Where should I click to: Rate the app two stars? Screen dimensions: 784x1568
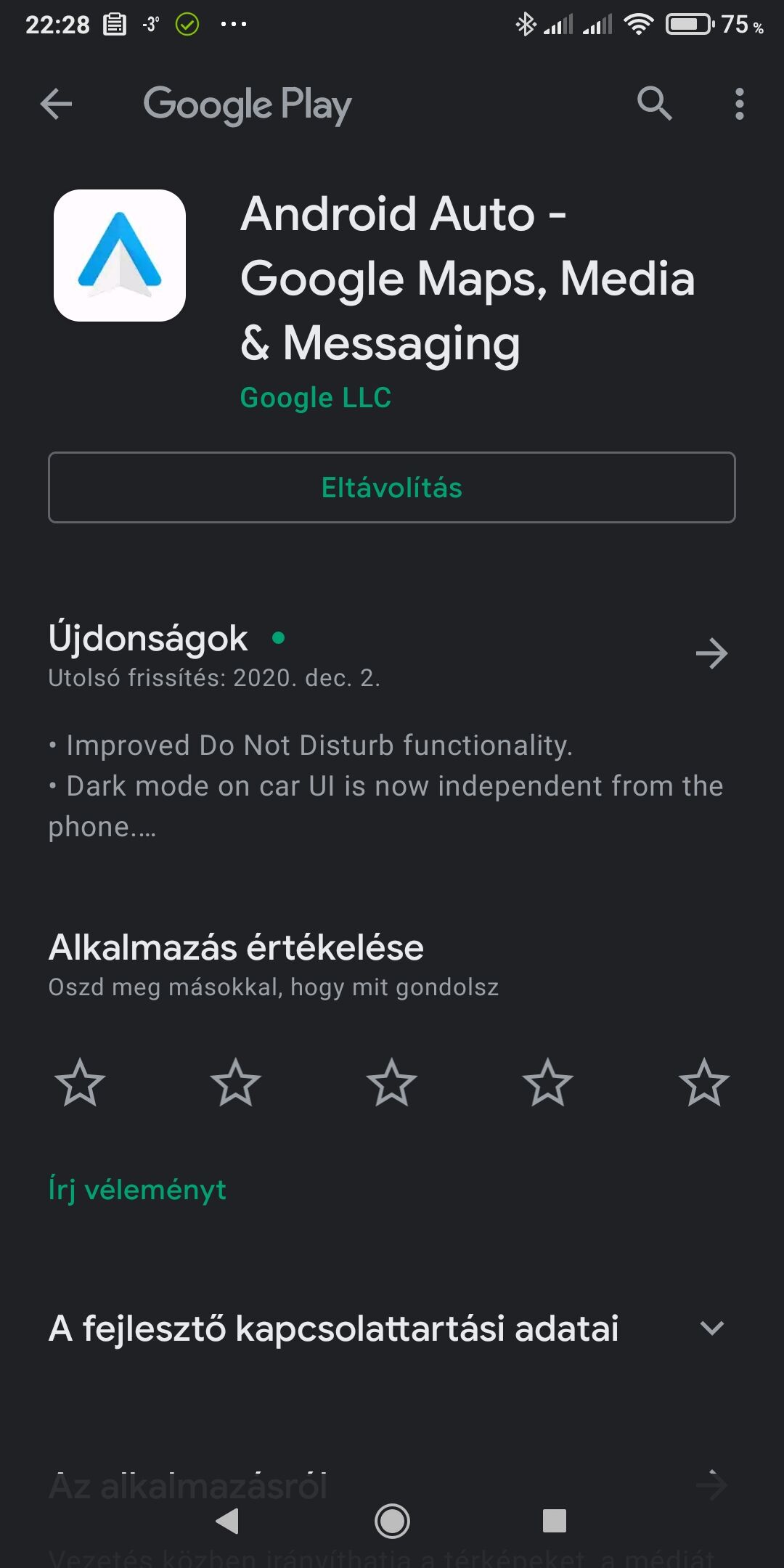pyautogui.click(x=236, y=1082)
